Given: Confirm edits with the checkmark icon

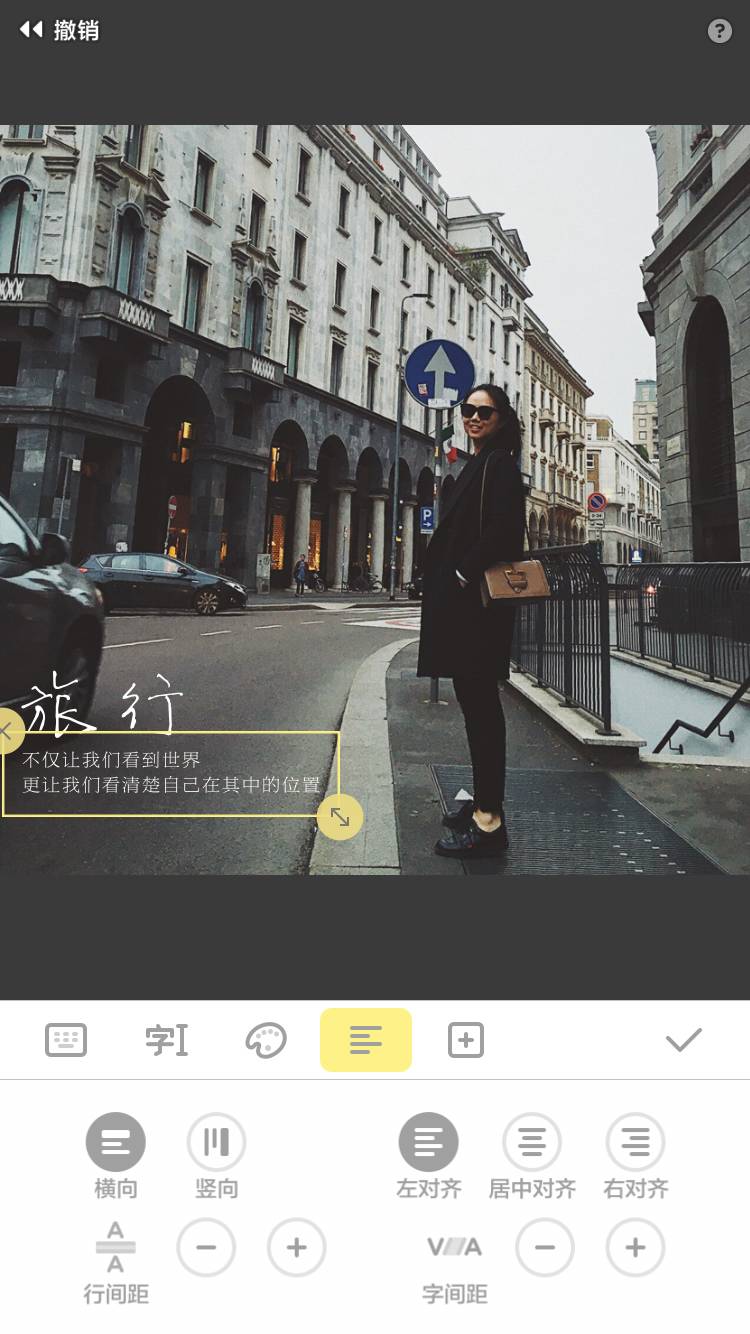Looking at the screenshot, I should tap(683, 1040).
